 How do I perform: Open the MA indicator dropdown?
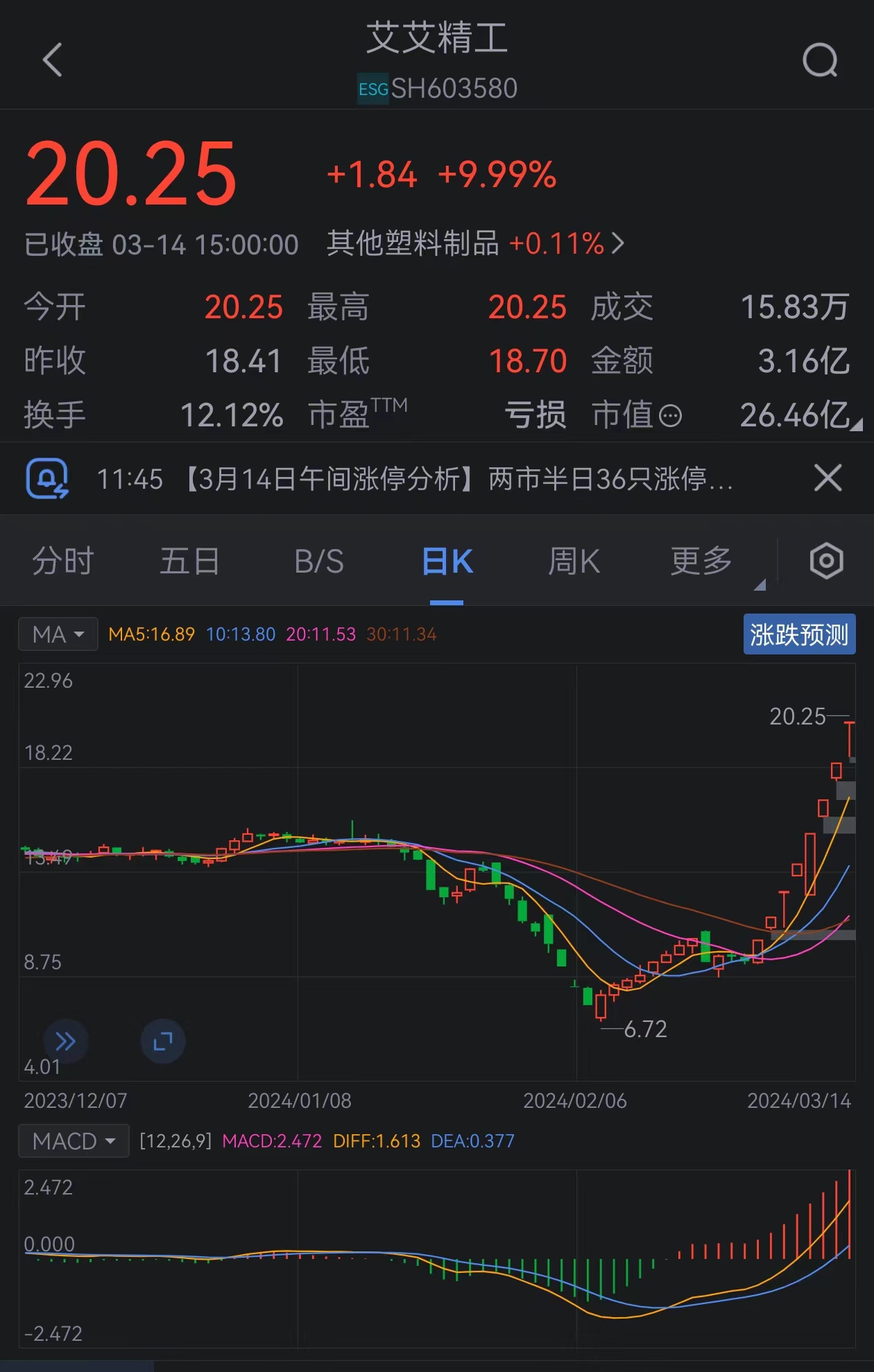tap(58, 634)
